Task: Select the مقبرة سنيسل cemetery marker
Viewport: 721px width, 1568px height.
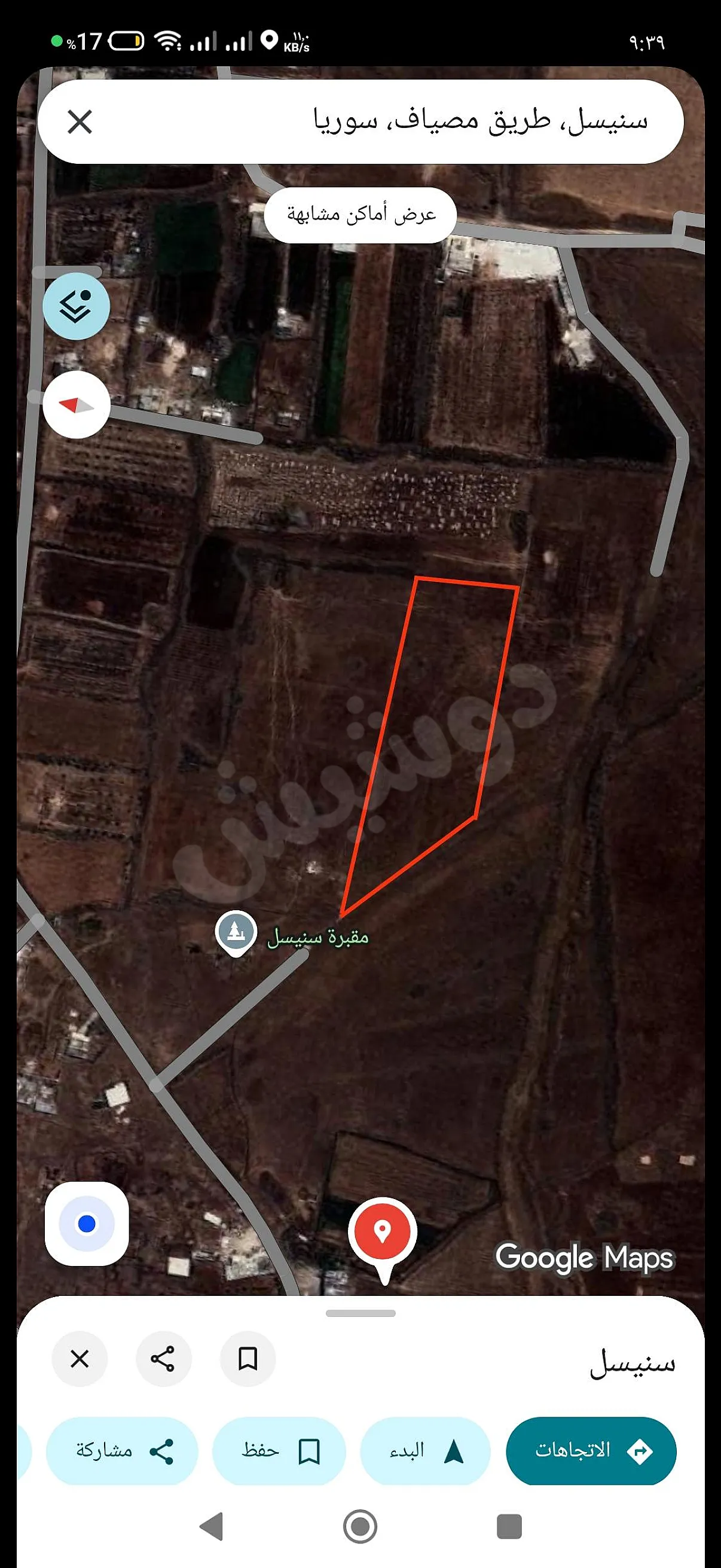Action: point(236,932)
